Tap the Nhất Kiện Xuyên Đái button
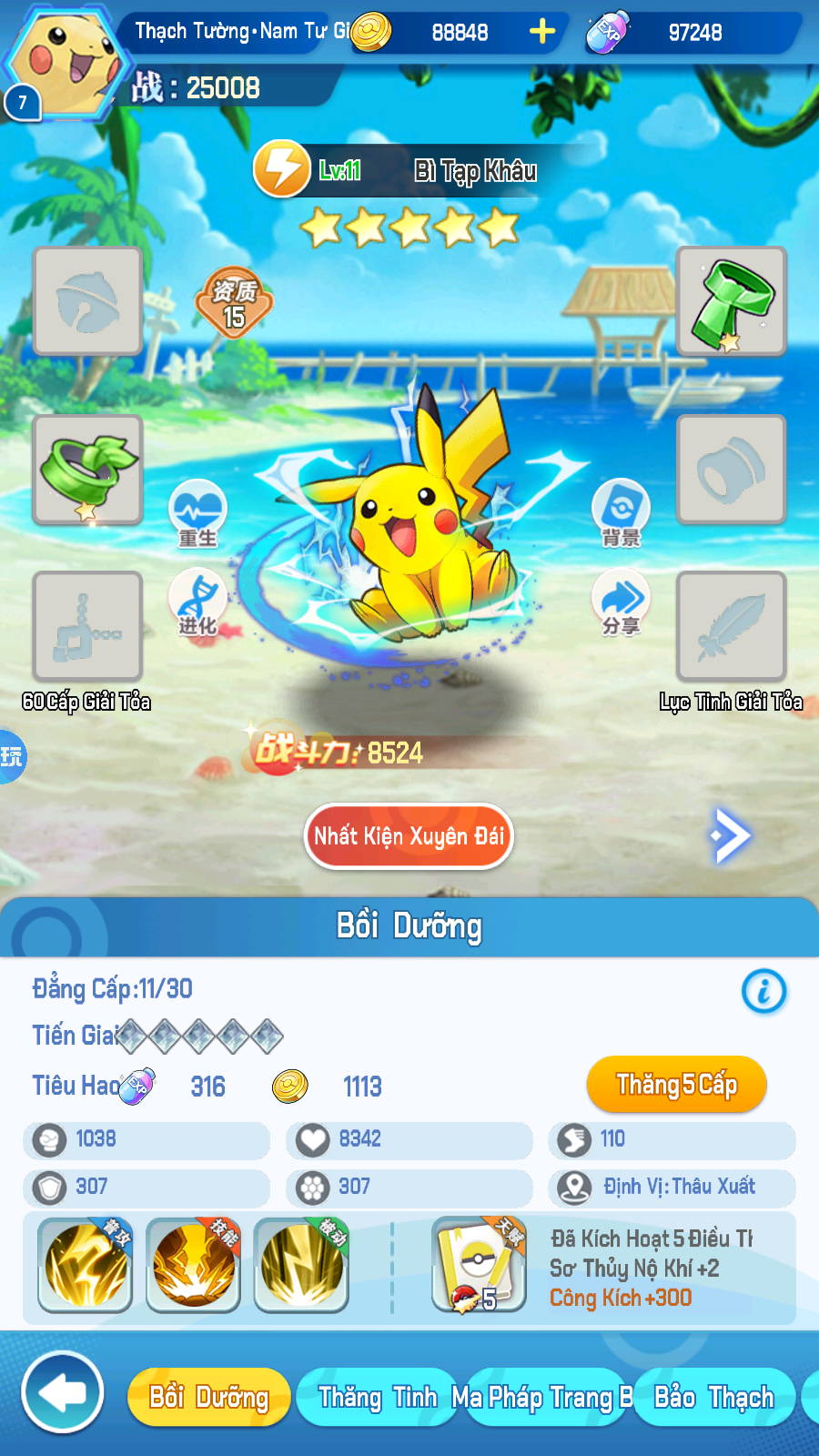This screenshot has width=819, height=1456. pos(408,835)
